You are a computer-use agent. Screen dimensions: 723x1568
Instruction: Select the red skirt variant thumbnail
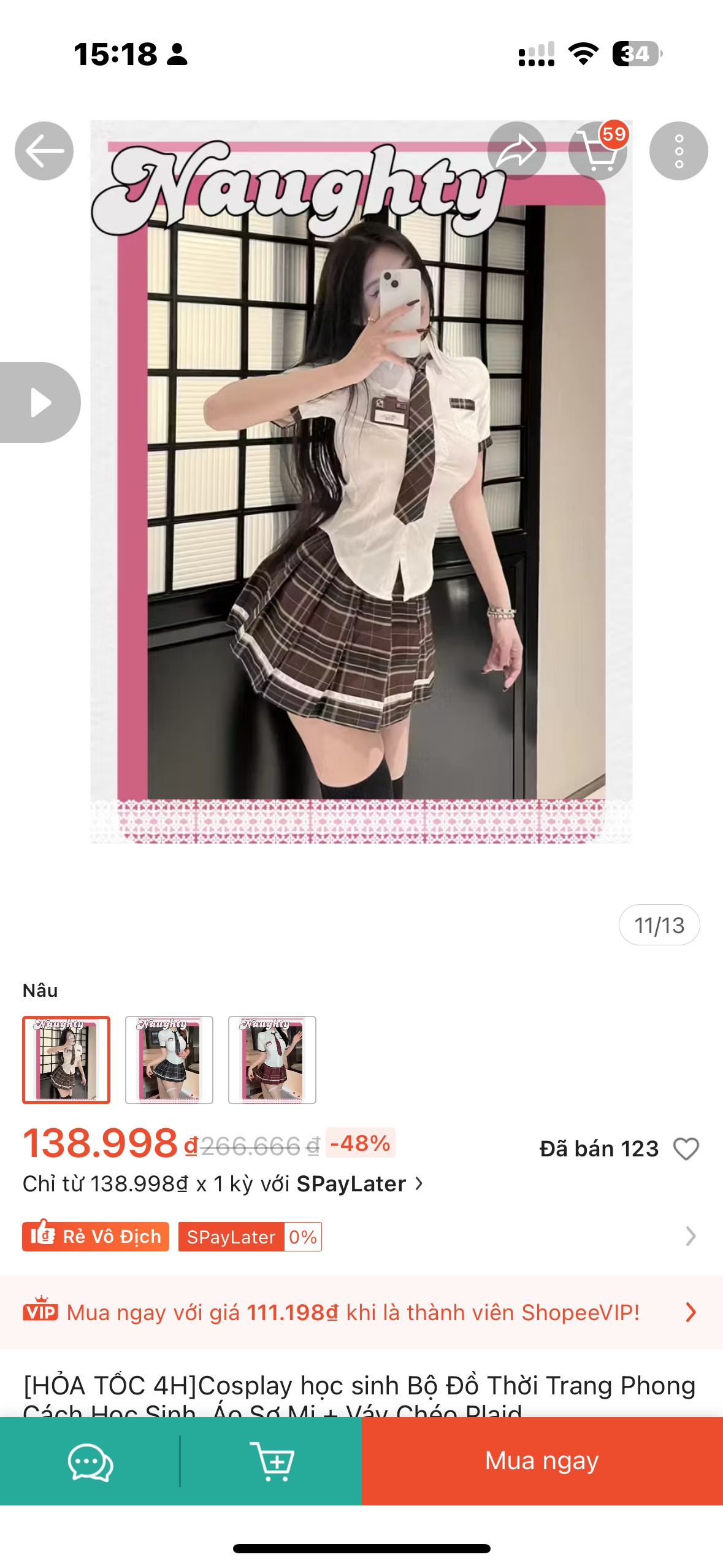272,1059
